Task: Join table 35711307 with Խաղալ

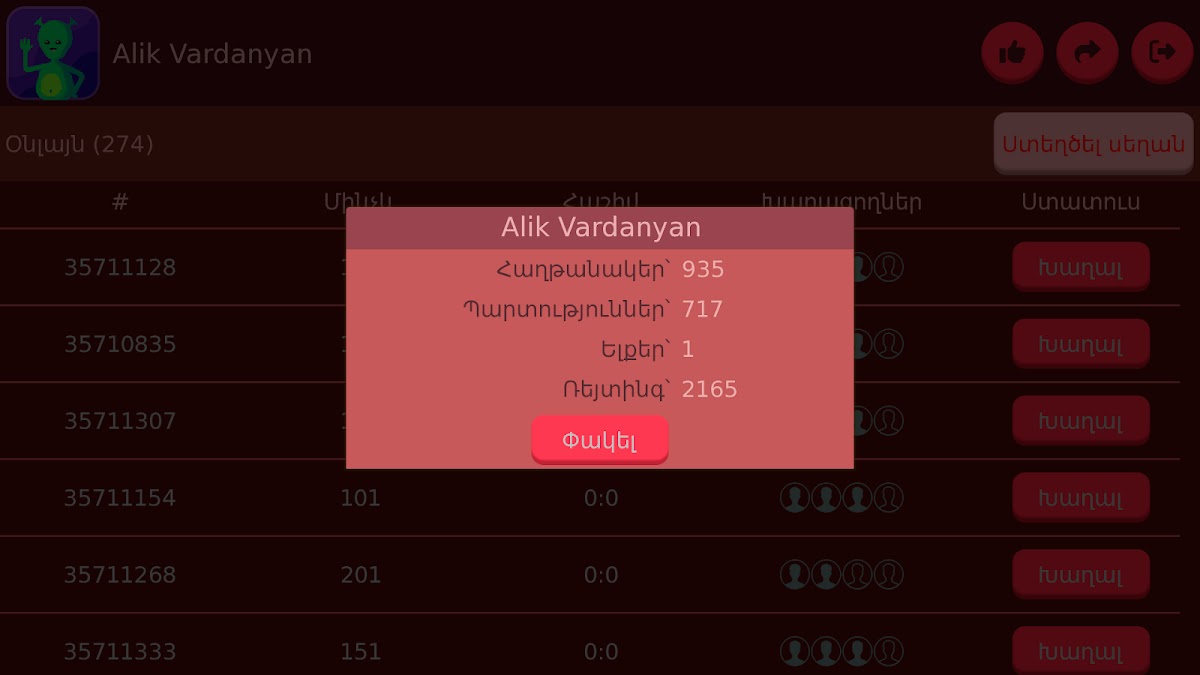Action: tap(1080, 421)
